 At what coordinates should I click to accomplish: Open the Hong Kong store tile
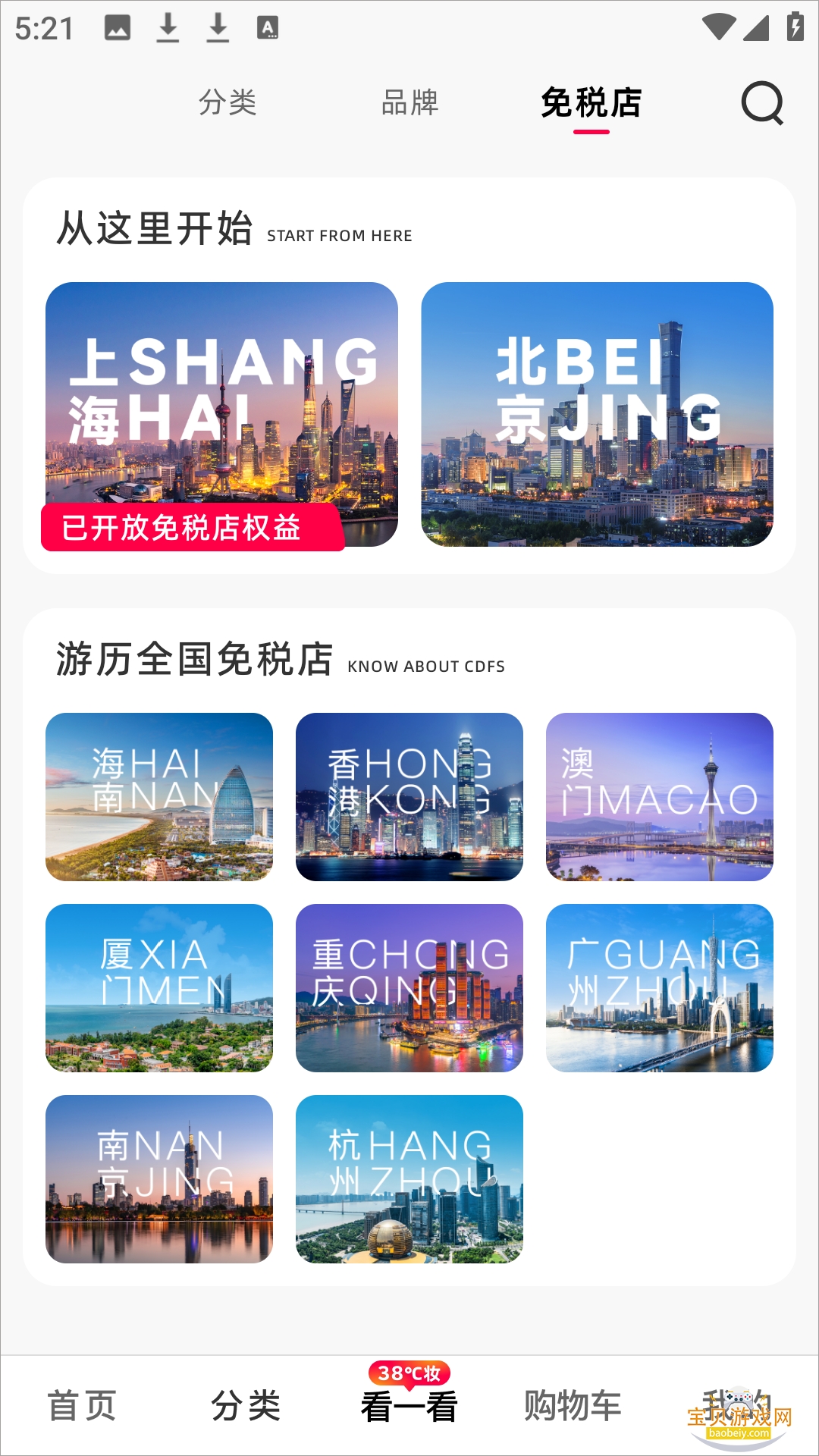[x=409, y=796]
